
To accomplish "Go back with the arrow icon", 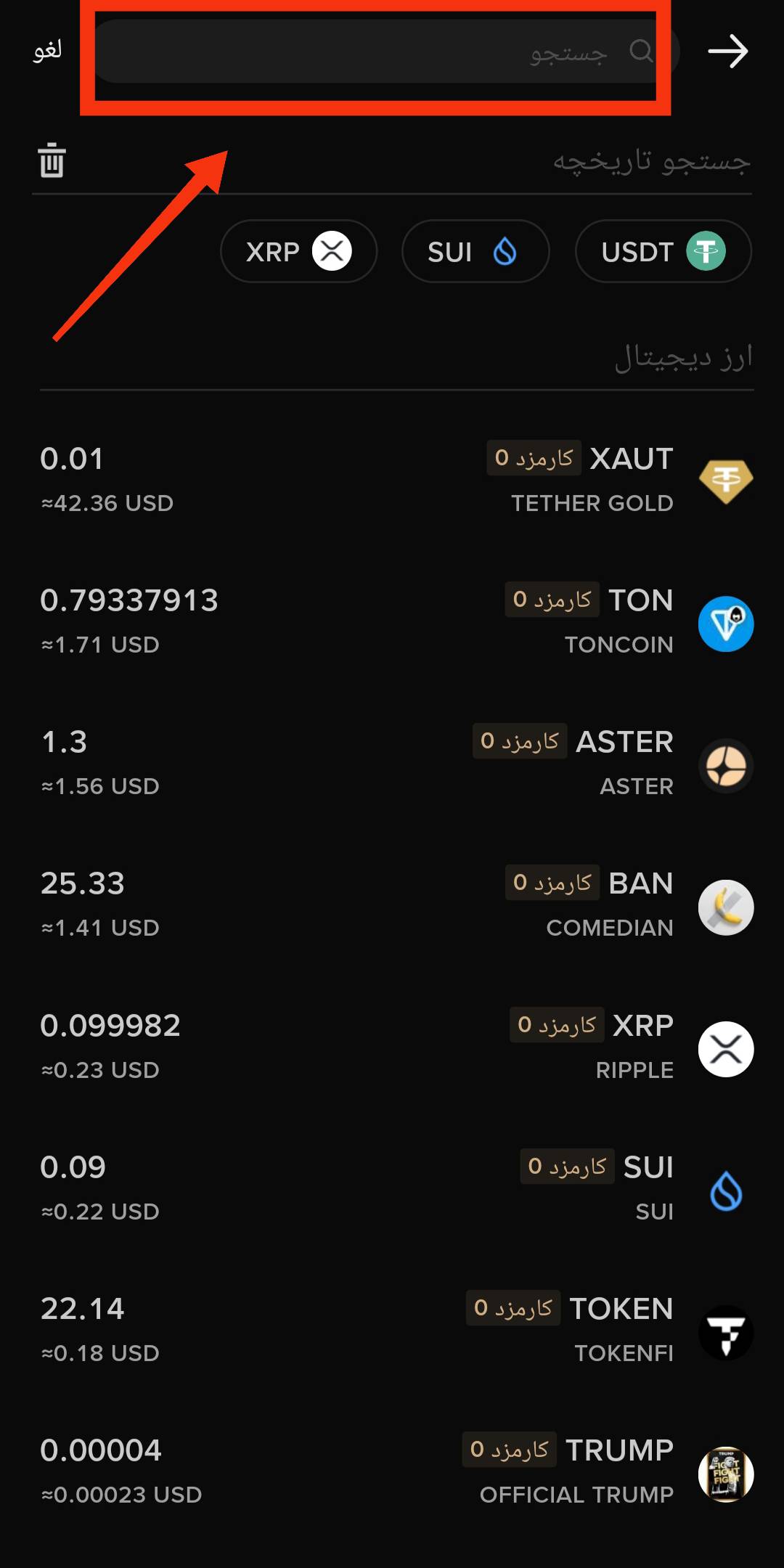I will [727, 52].
